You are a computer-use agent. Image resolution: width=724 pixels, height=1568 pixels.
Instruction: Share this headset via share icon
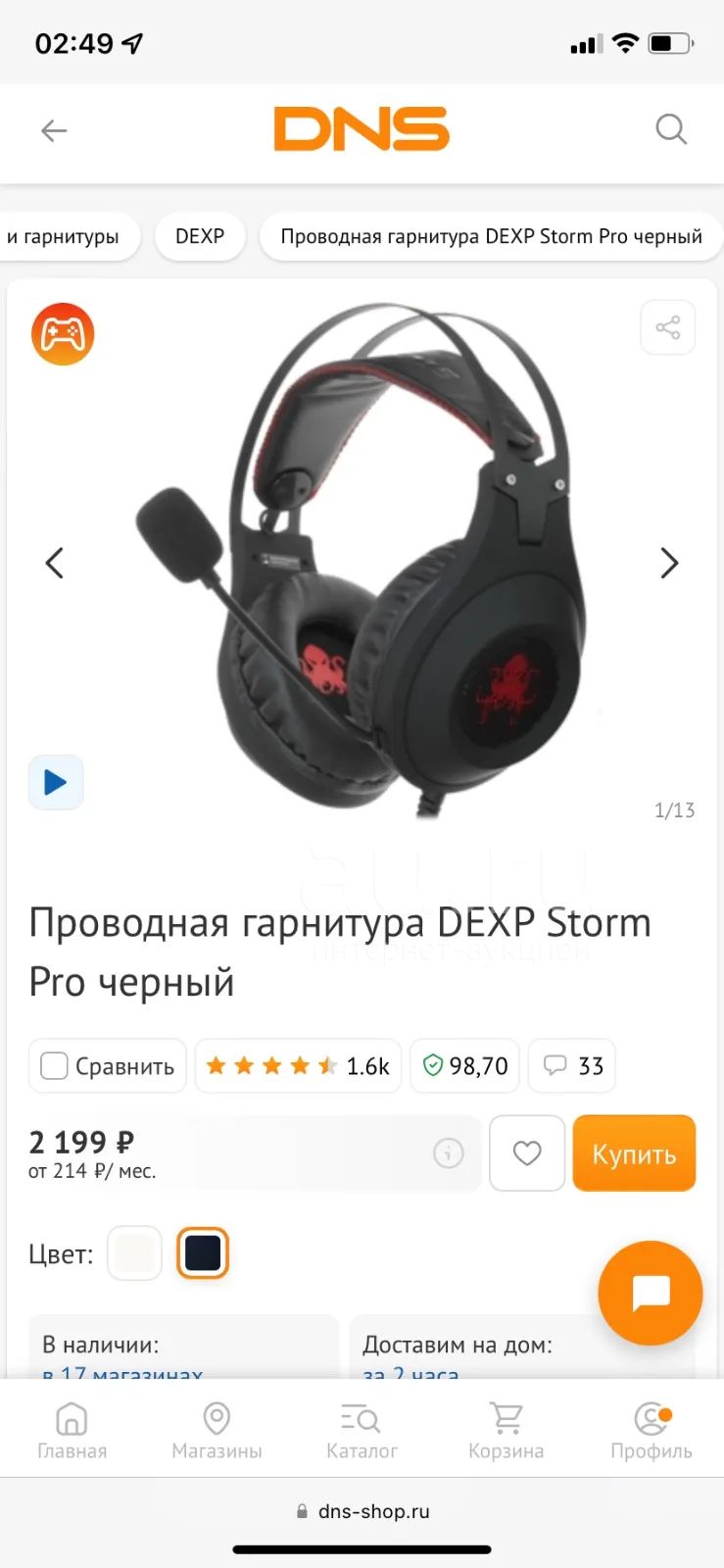pos(668,327)
